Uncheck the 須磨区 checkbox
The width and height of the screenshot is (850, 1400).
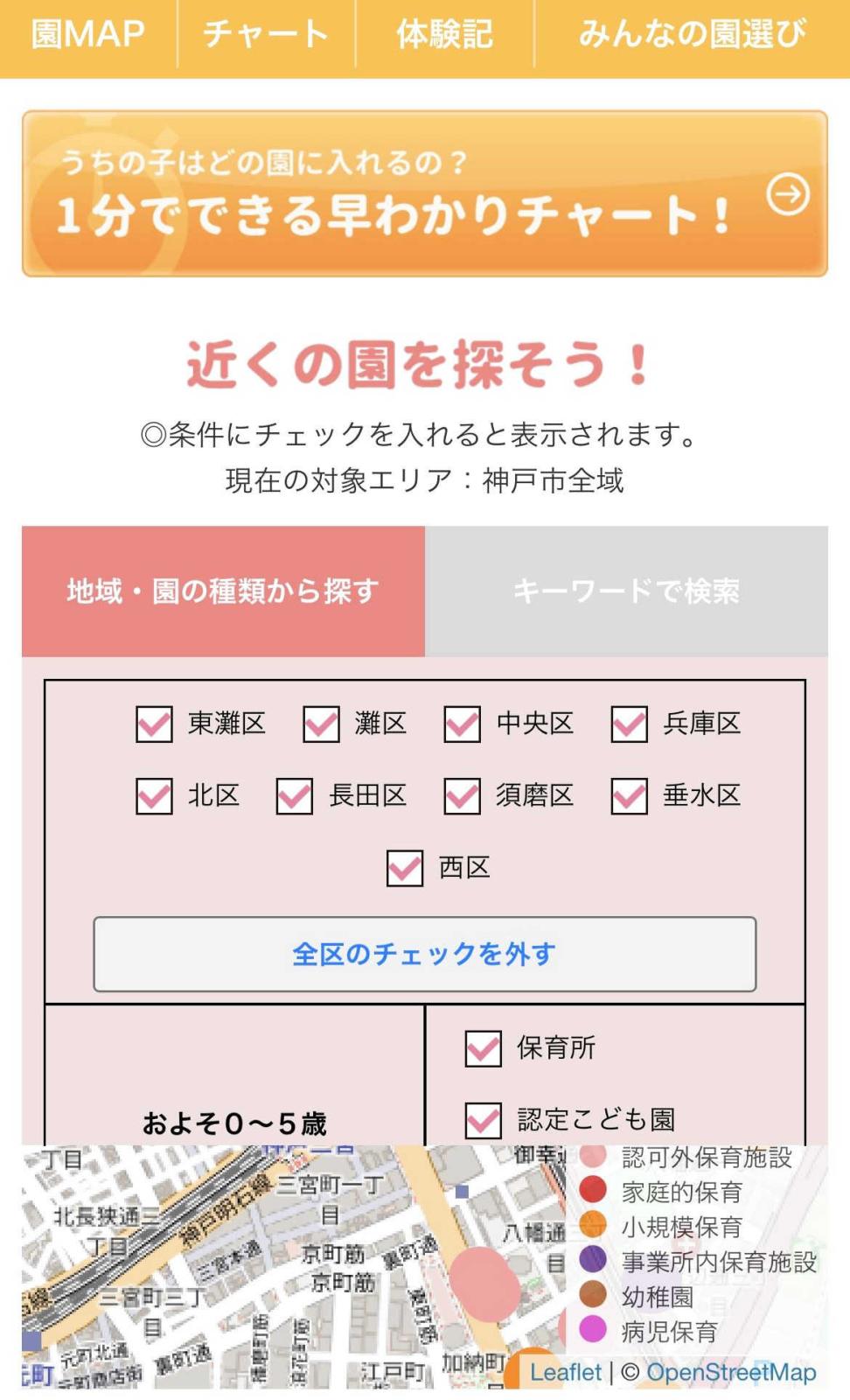click(x=462, y=796)
